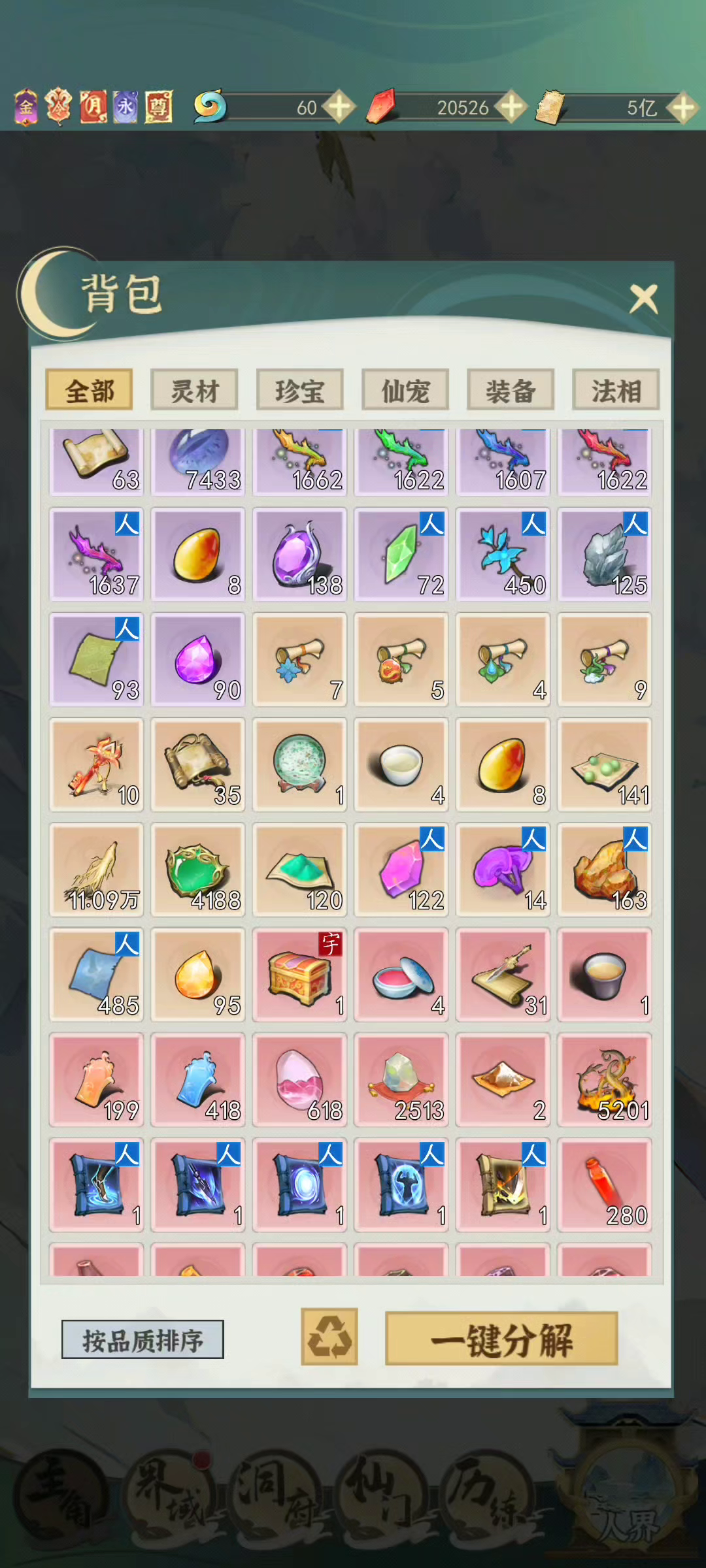Add more red gems via the 20526 plus
Viewport: 706px width, 1568px height.
511,106
